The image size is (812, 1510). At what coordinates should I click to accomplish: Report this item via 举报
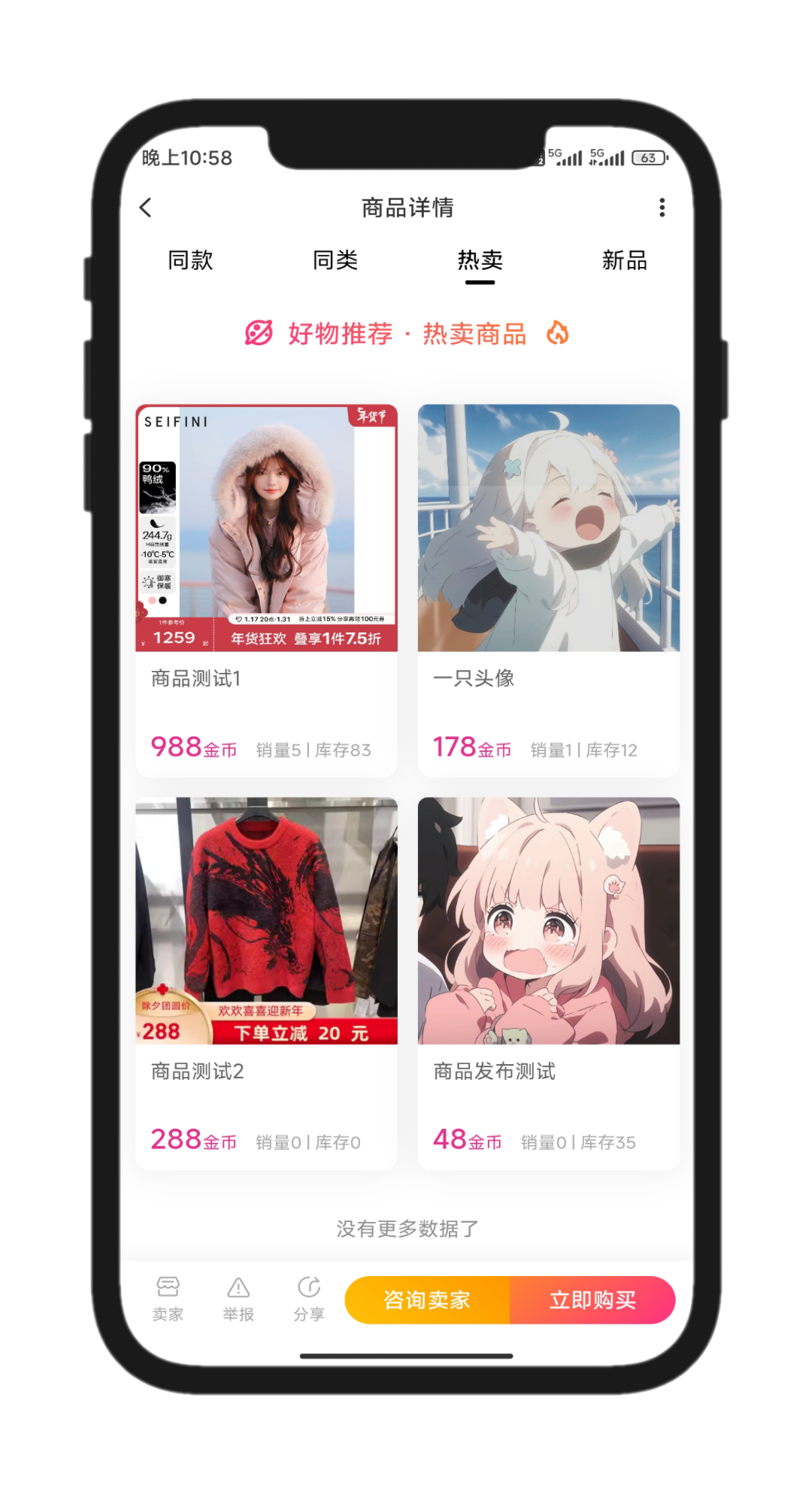click(238, 1299)
